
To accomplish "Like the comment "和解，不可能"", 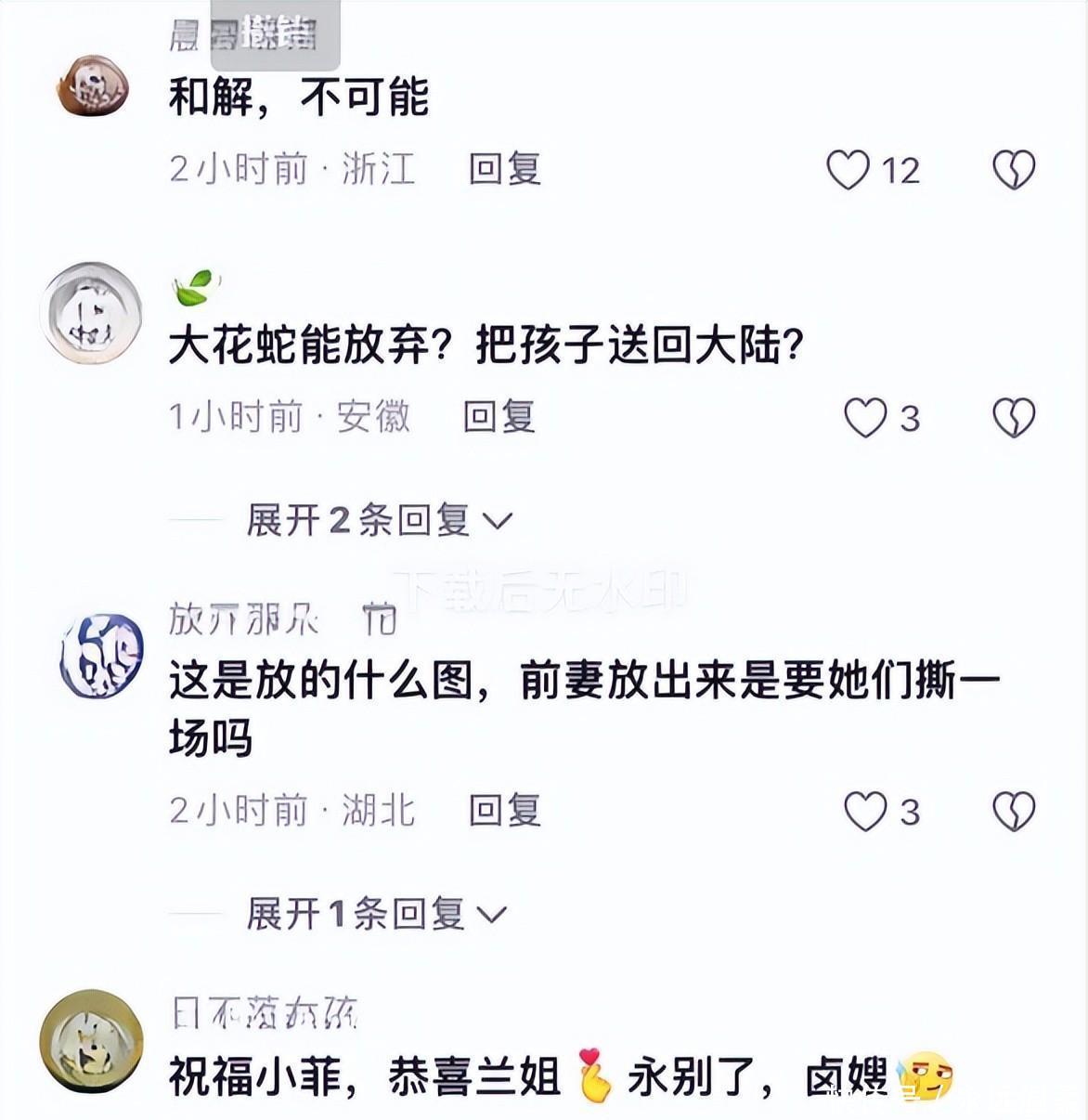I will (x=848, y=170).
